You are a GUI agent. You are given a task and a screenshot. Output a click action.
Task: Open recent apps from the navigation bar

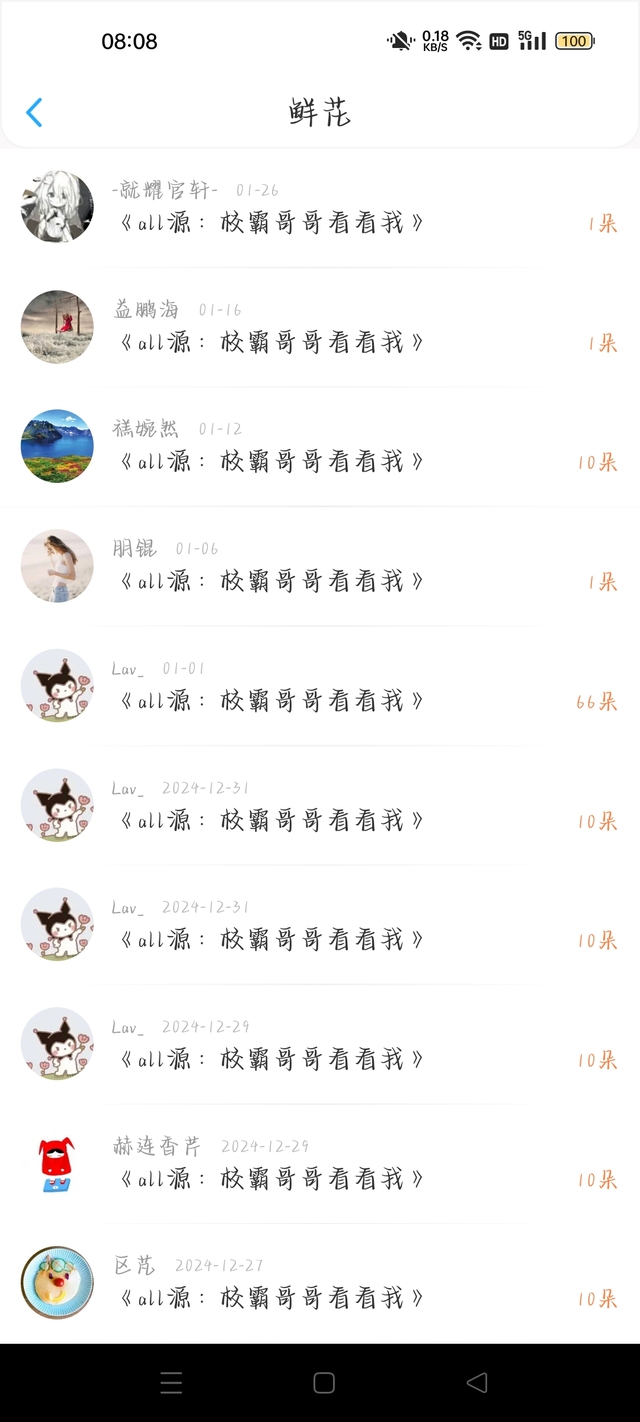click(x=171, y=1383)
